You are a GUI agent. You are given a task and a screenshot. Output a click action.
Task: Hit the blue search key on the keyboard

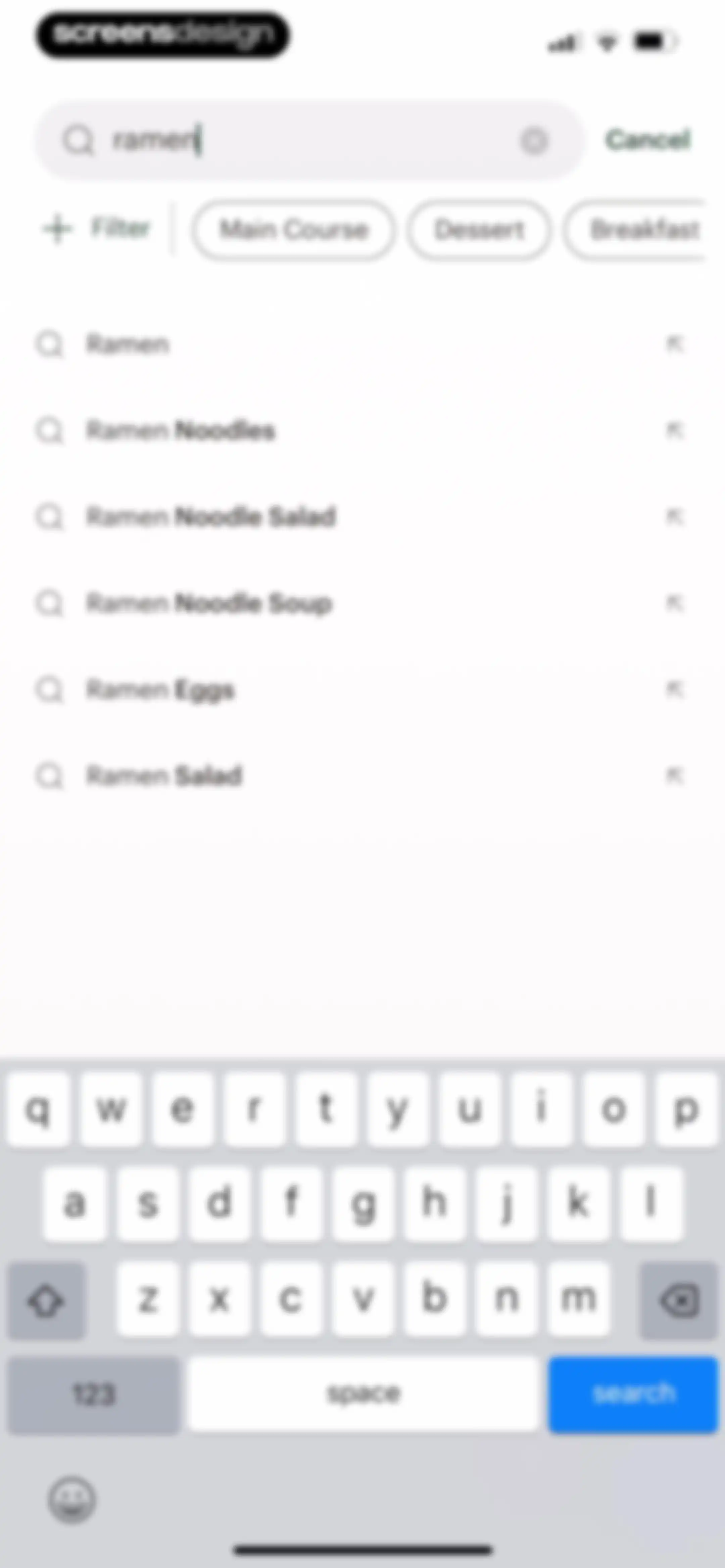(634, 1394)
